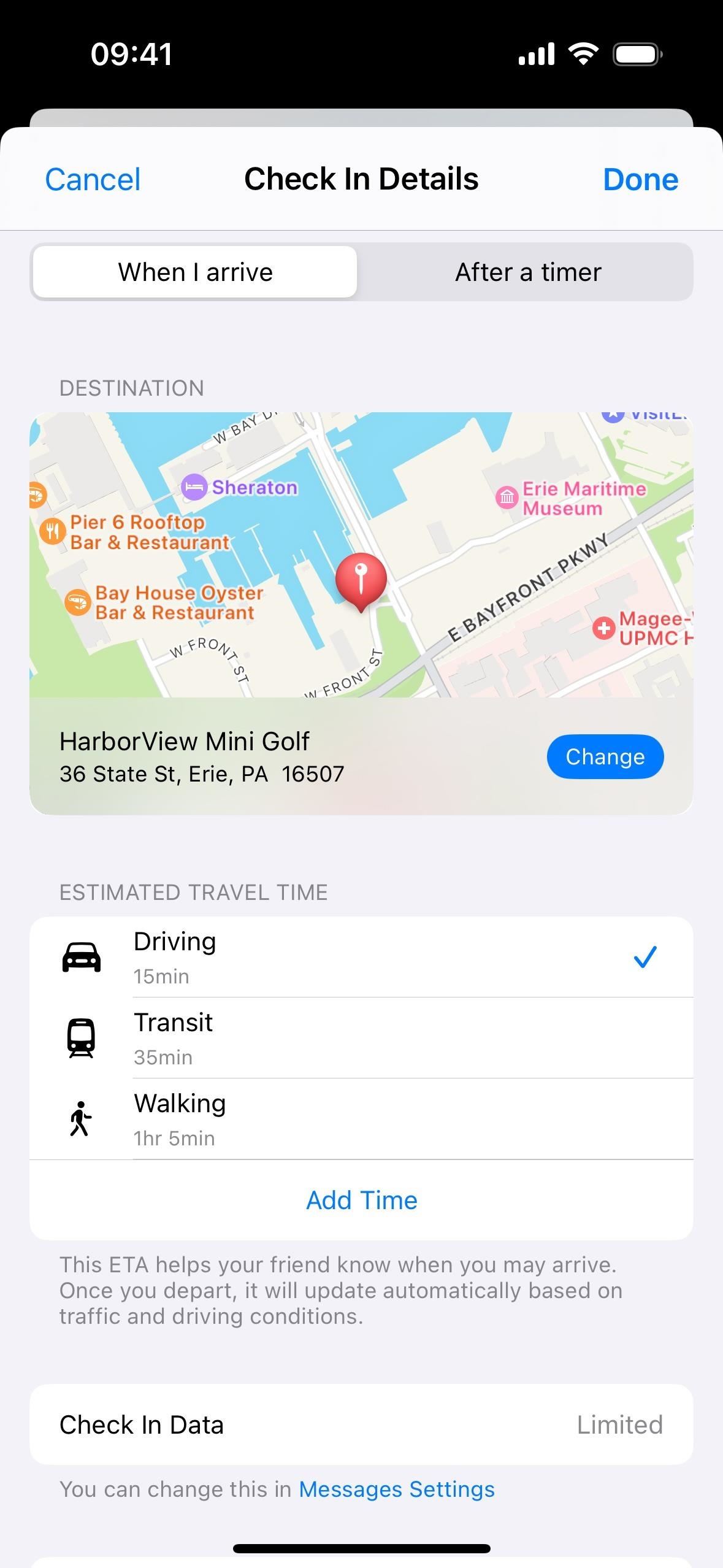Tap Add Time for extra travel time
Screen dimensions: 723x1568
click(x=361, y=1200)
